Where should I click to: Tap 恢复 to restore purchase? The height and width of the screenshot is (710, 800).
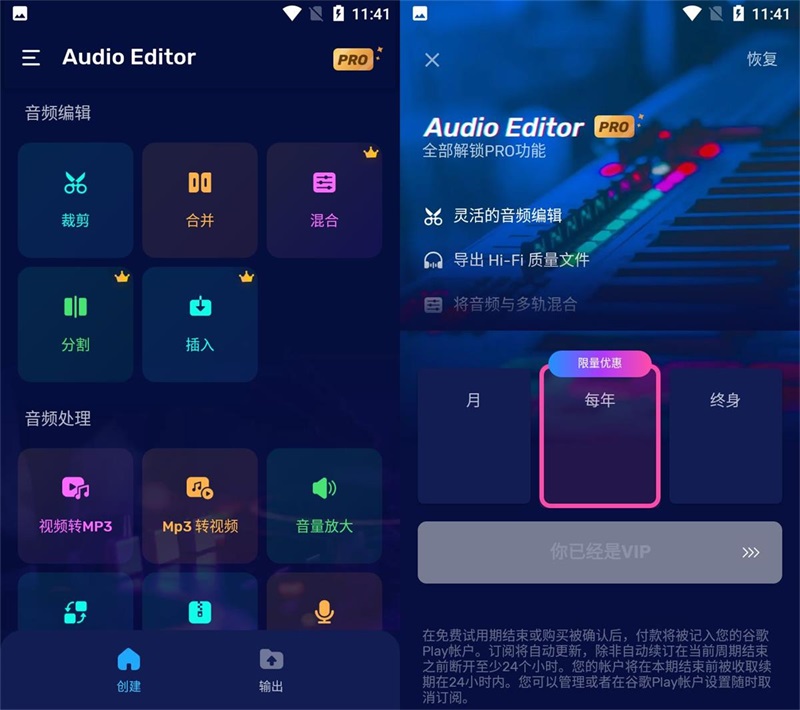point(762,59)
